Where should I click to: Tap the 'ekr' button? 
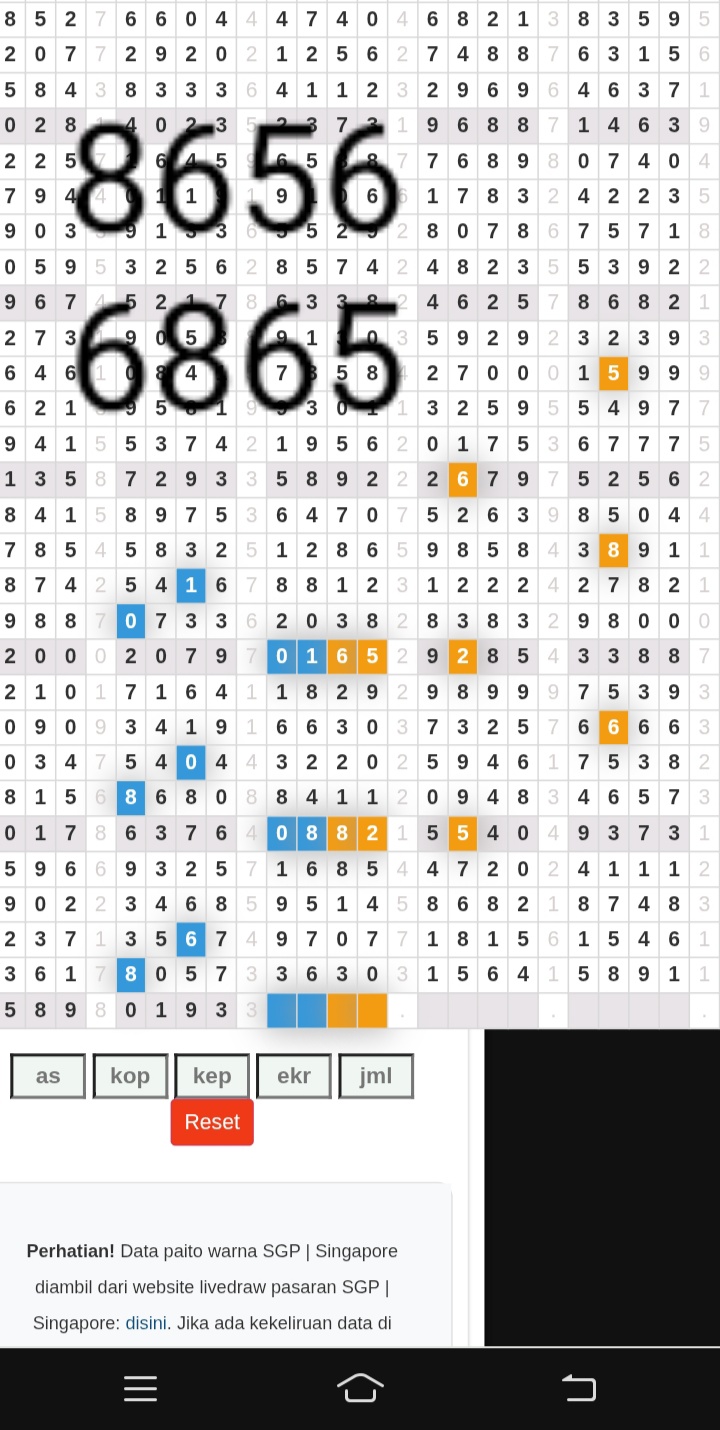point(294,1076)
